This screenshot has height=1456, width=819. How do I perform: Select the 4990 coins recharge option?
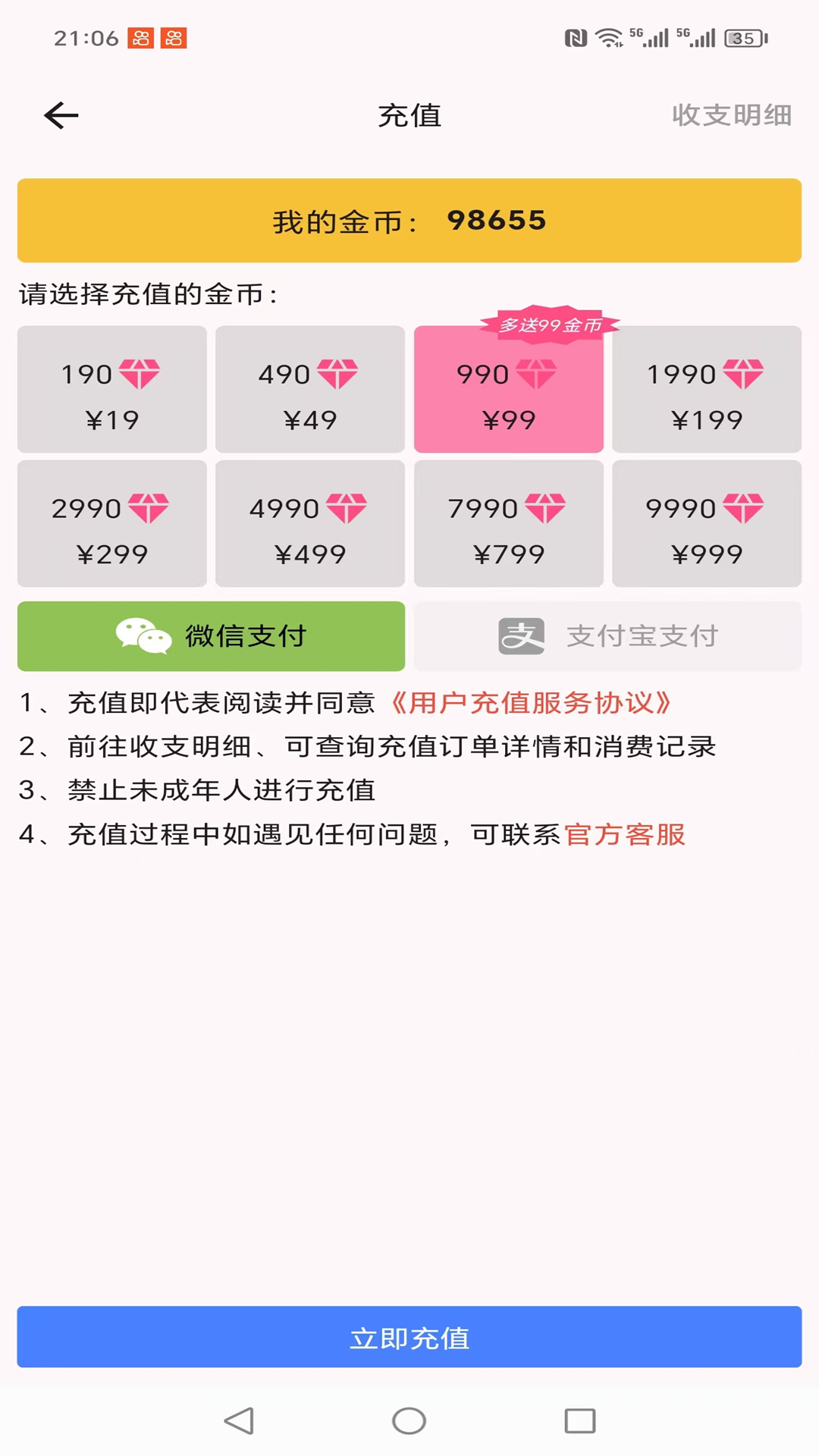[x=310, y=523]
